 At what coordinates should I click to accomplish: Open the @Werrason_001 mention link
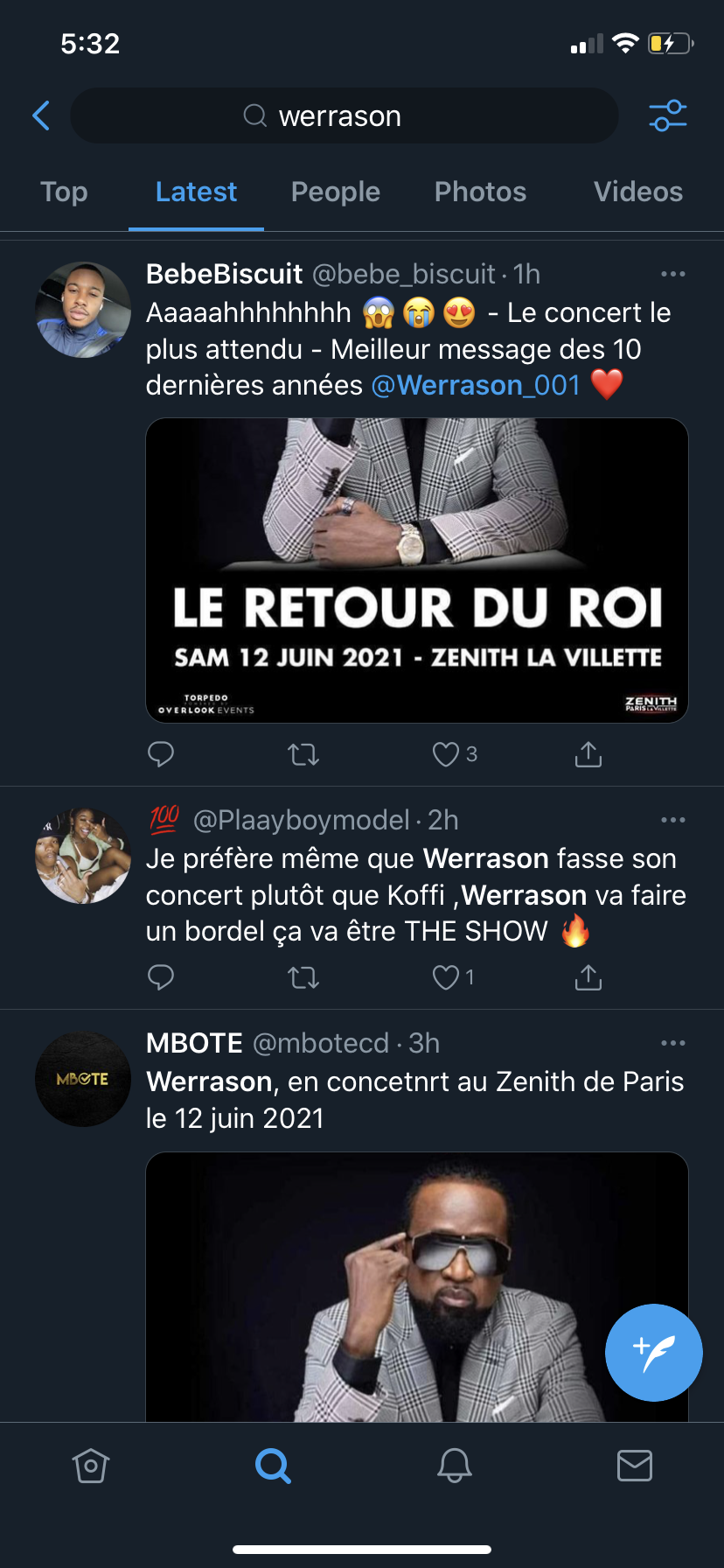coord(476,386)
